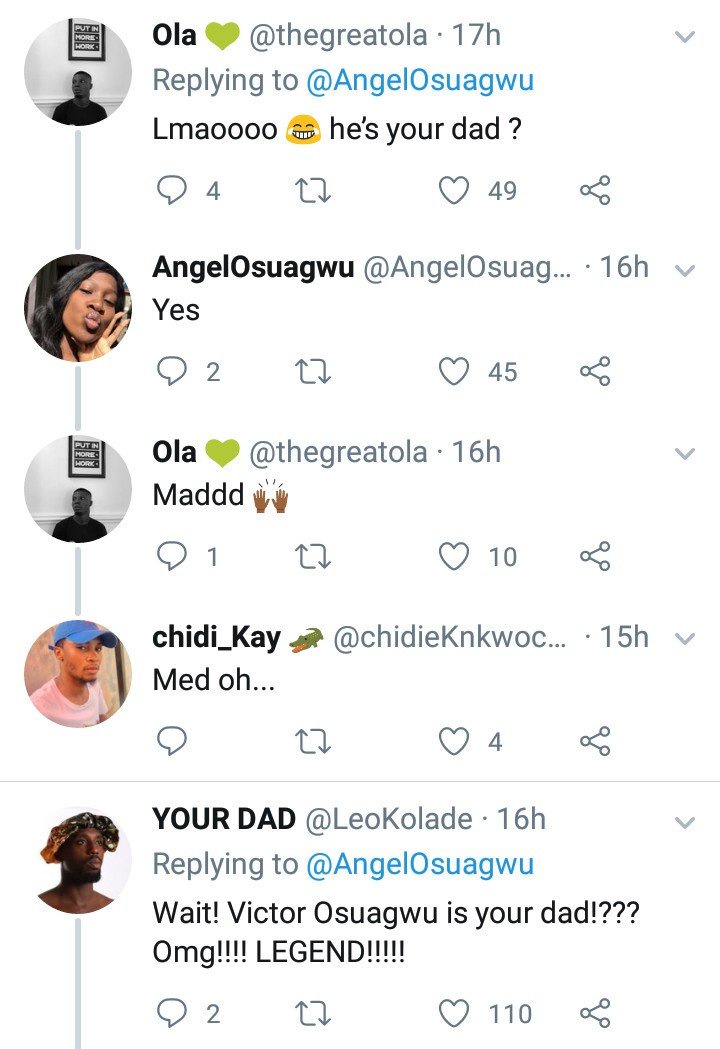Like chidi_Kay's "Med oh..." tweet
The width and height of the screenshot is (720, 1049).
[455, 741]
